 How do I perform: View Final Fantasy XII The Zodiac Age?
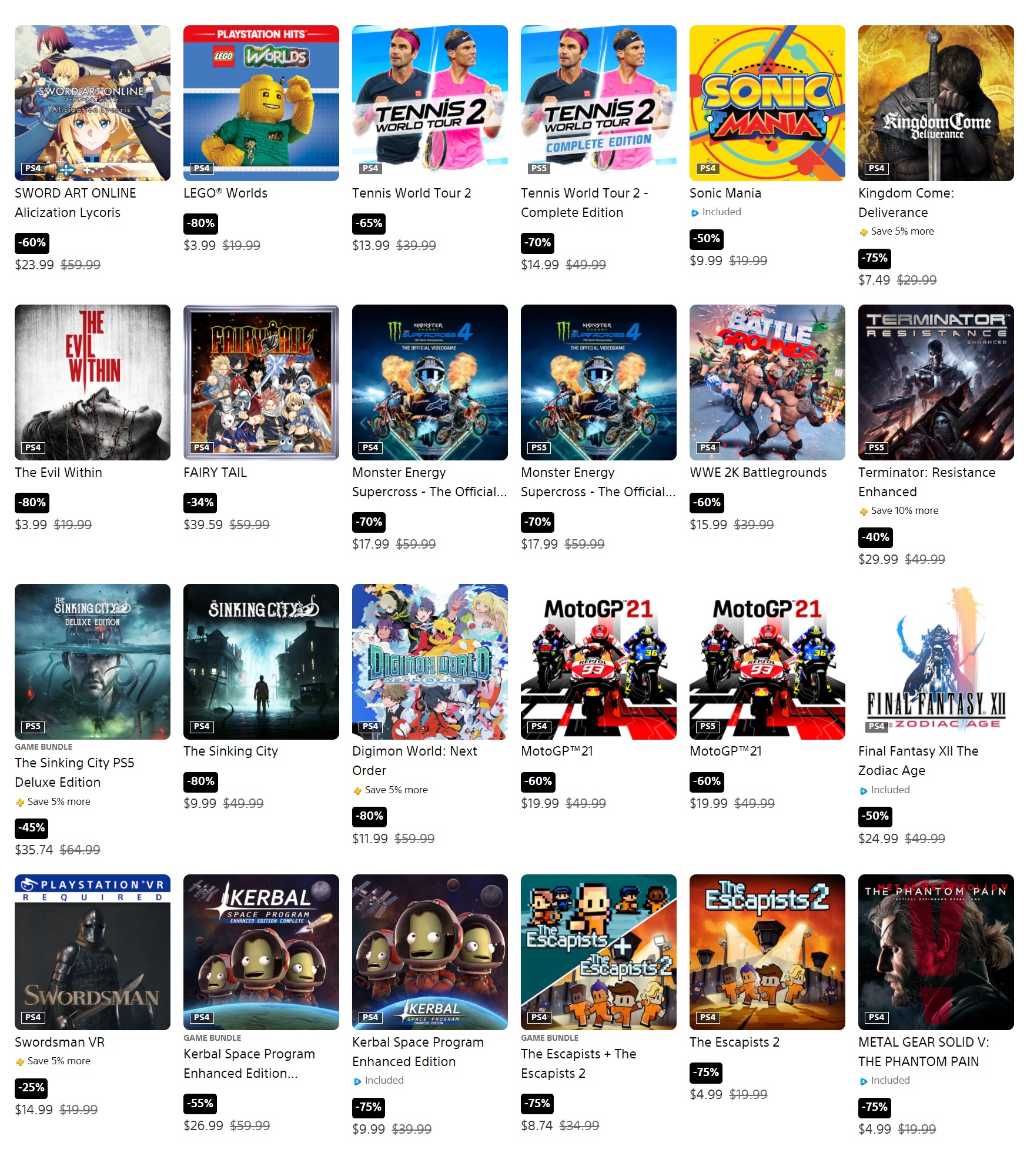(x=936, y=661)
